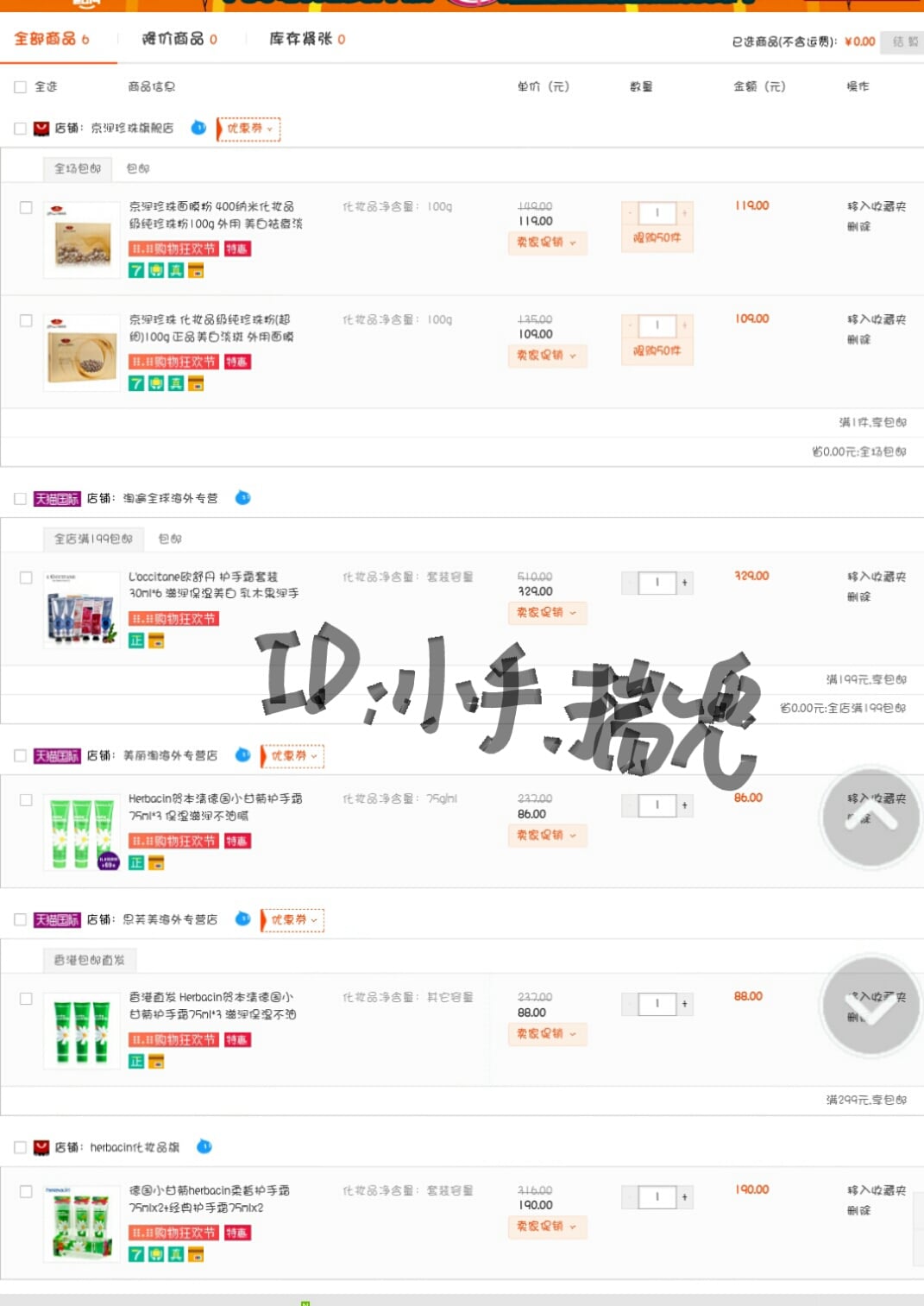Tap the floating scroll-down arrow button
The image size is (924, 1306).
[871, 1006]
